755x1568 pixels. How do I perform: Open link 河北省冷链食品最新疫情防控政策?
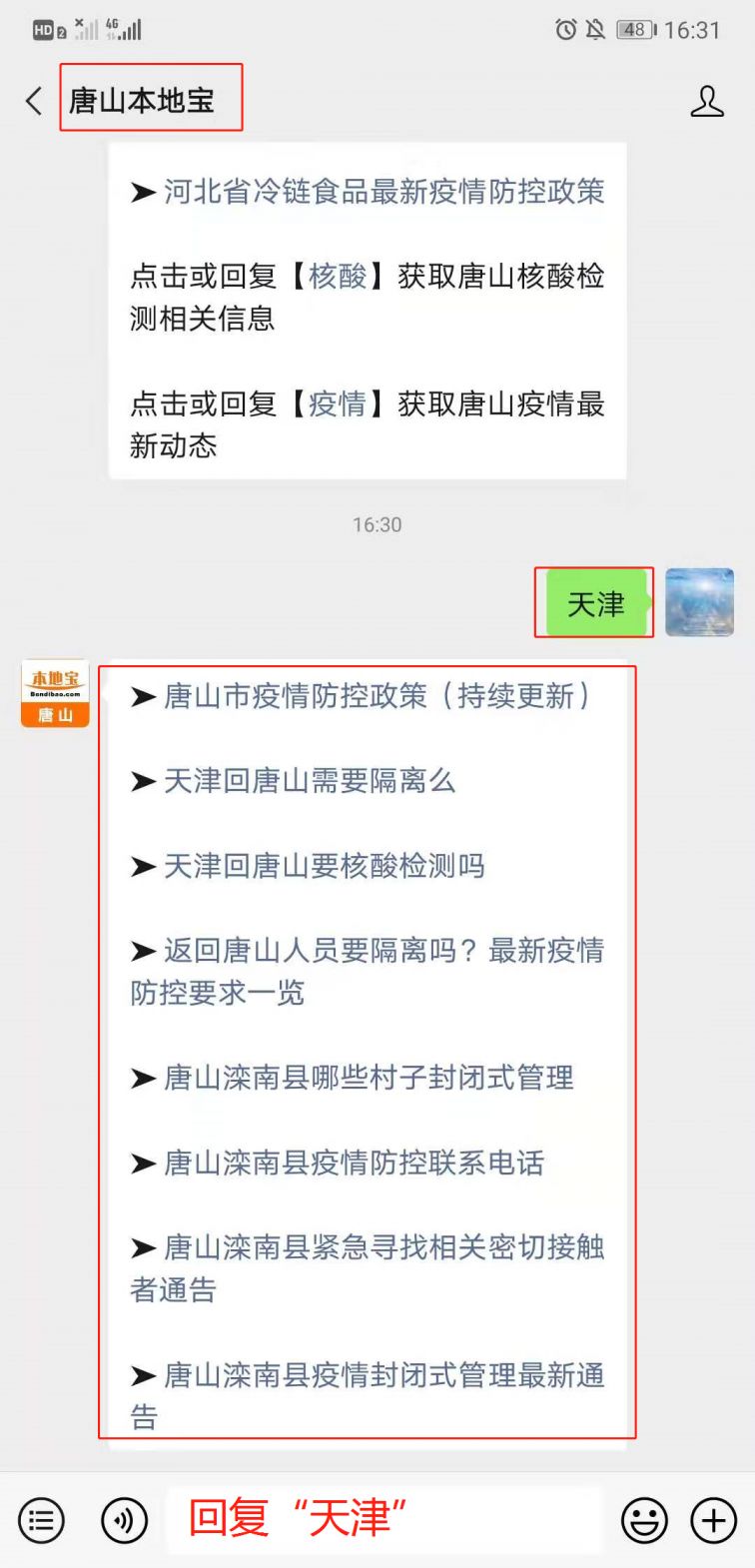click(383, 191)
